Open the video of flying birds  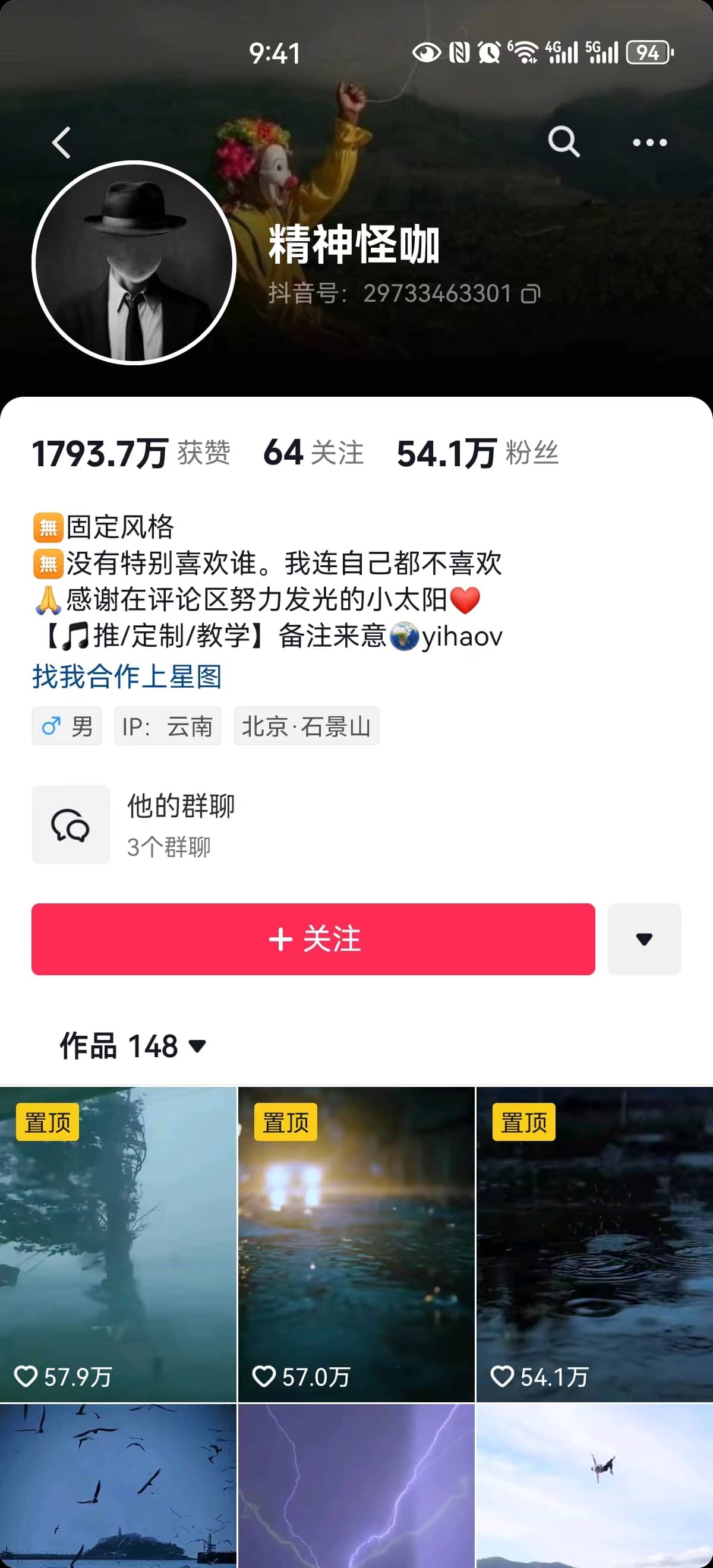point(118,1485)
